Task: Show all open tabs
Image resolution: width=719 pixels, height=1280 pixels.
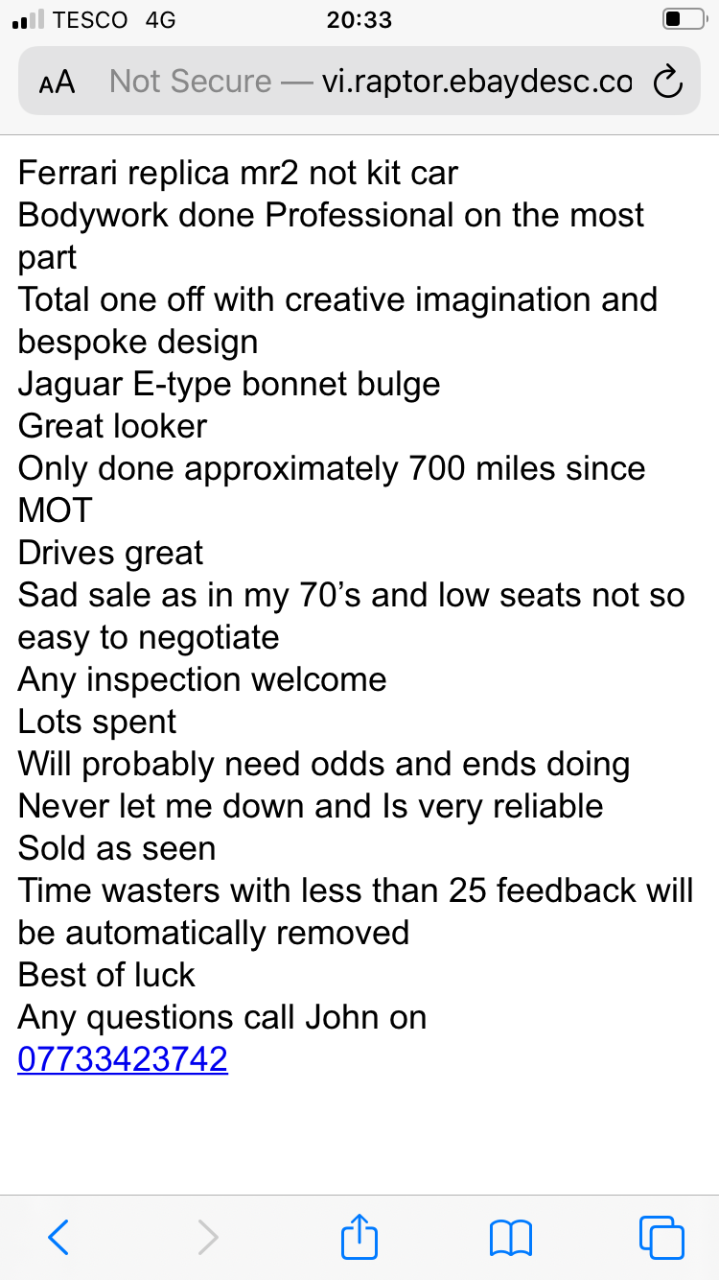Action: pos(661,1238)
